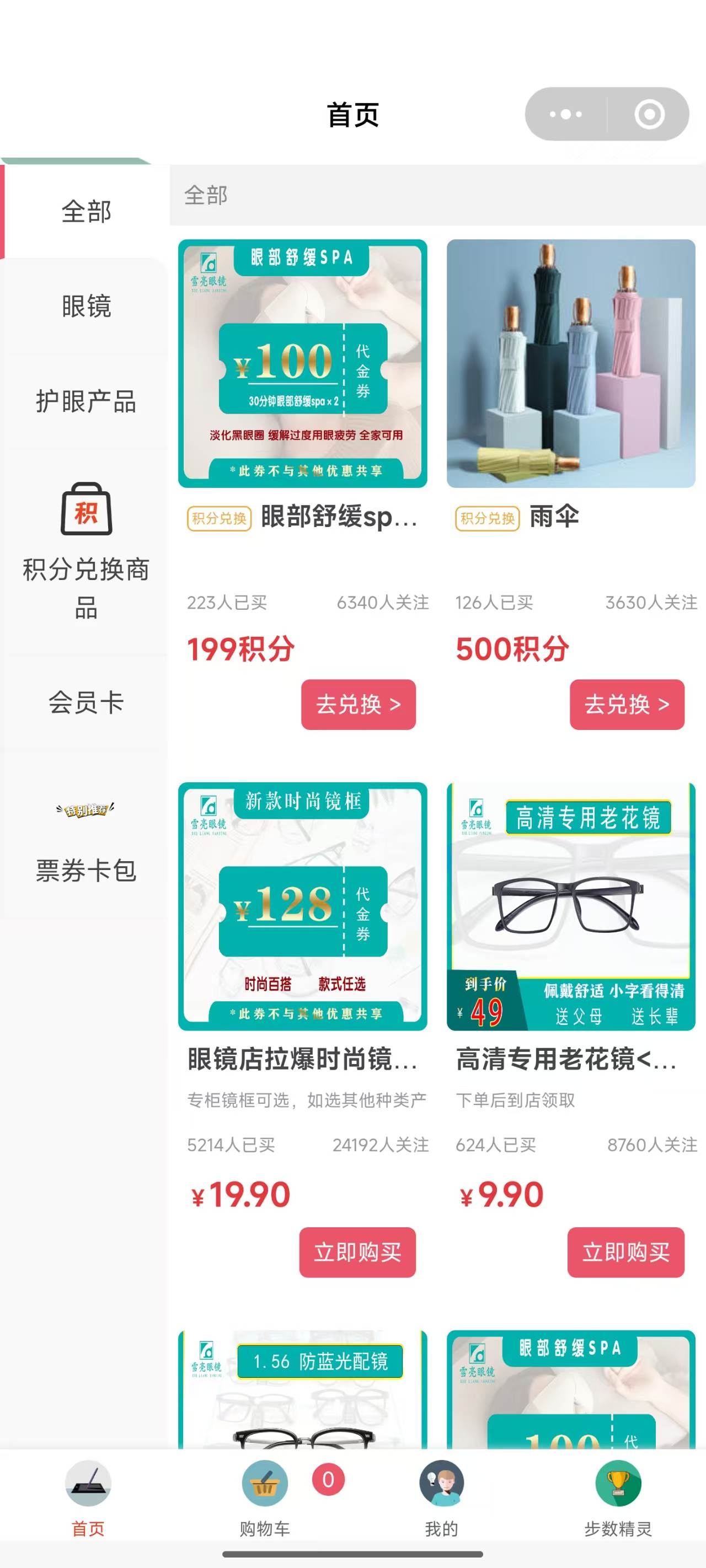The width and height of the screenshot is (706, 1568).
Task: Open the 雨伞 product image
Action: (x=571, y=363)
